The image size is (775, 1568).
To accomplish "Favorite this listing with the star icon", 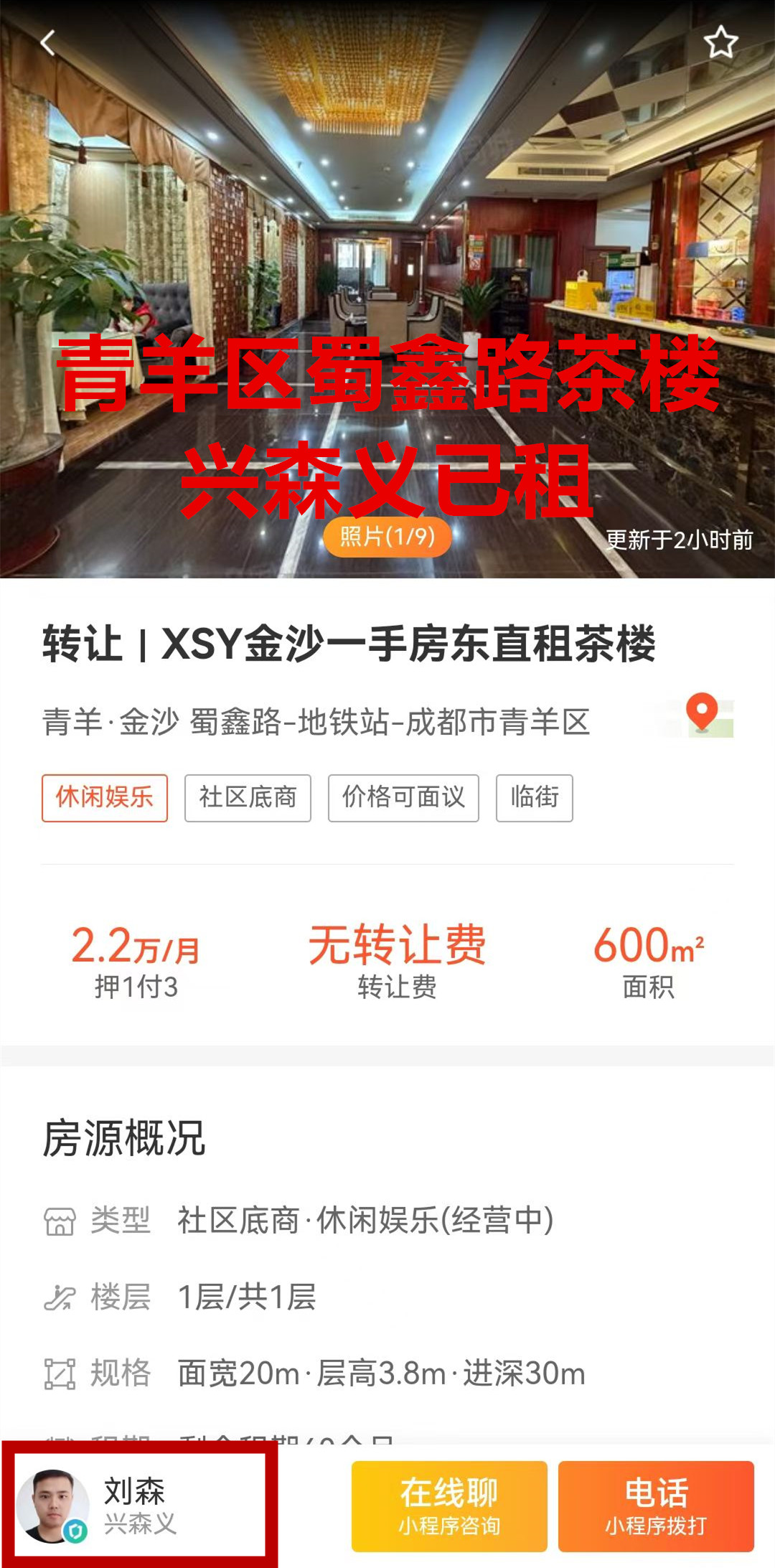I will (720, 42).
